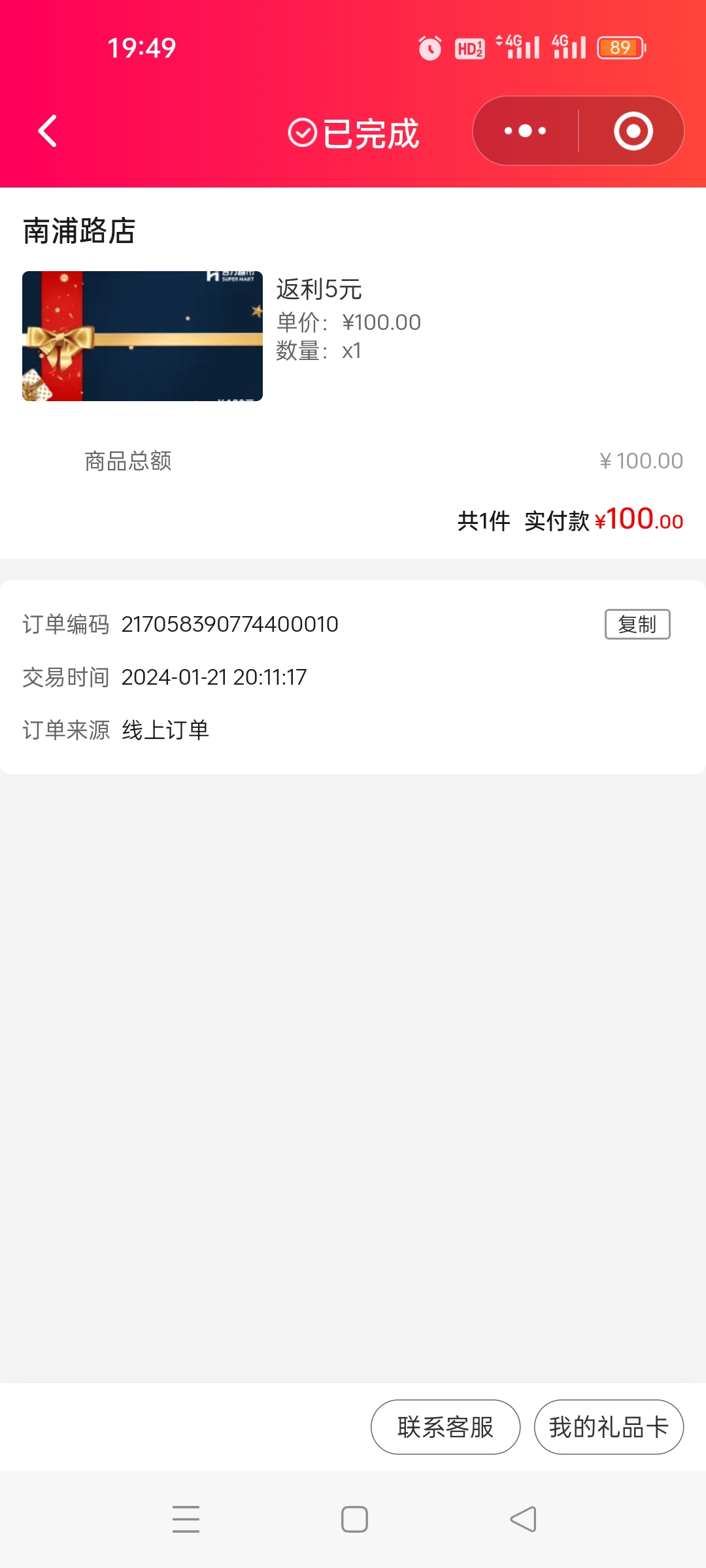Go to the system home screen

click(x=354, y=1519)
